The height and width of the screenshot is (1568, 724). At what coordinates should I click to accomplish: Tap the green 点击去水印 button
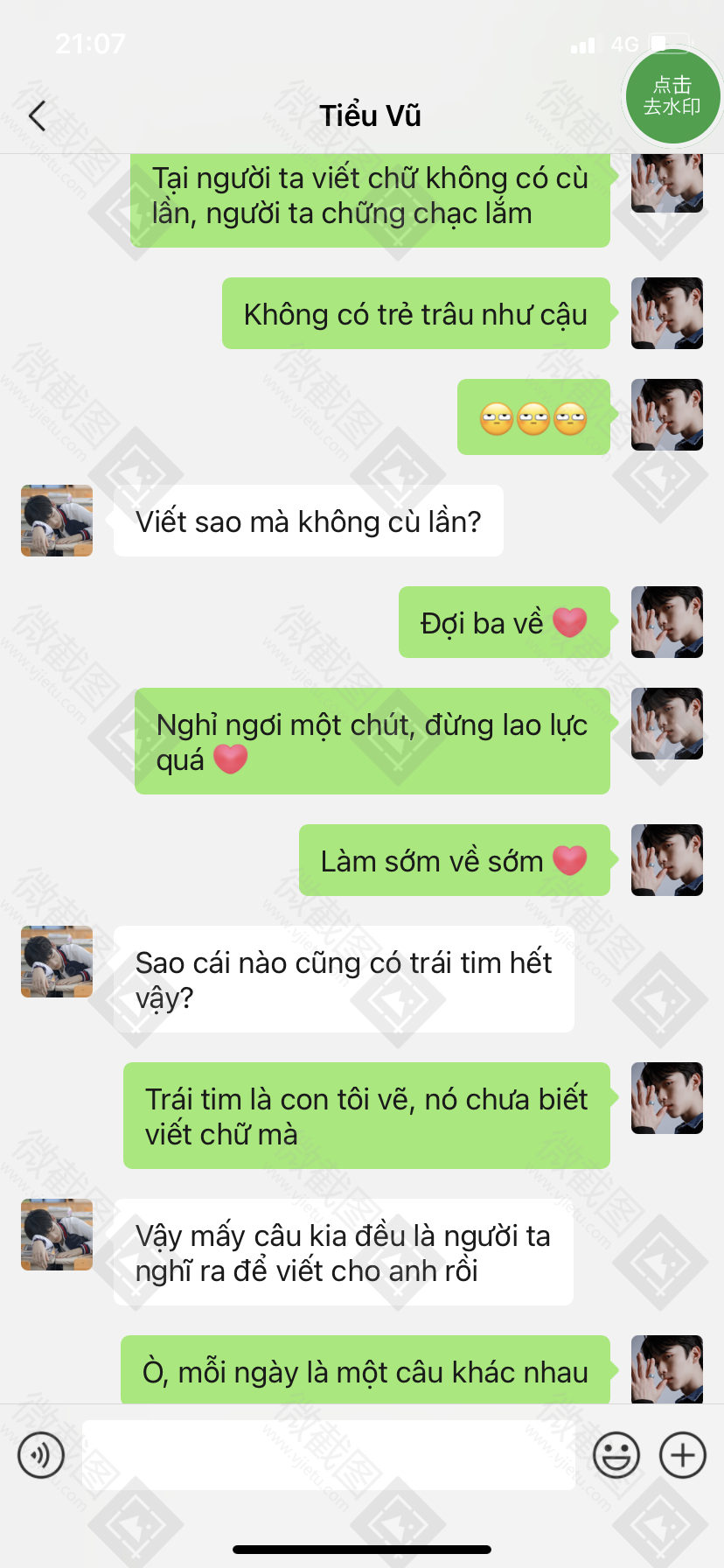[672, 96]
